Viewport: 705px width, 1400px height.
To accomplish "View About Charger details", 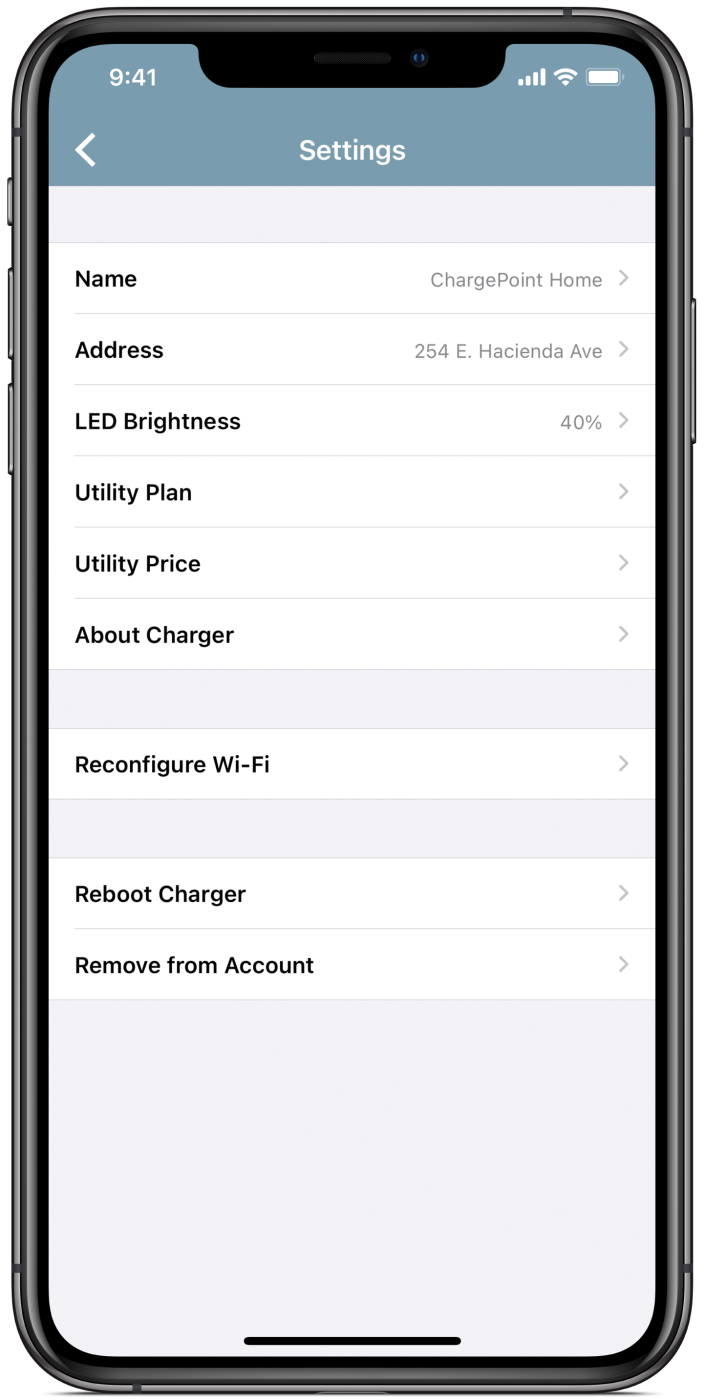I will pyautogui.click(x=352, y=634).
